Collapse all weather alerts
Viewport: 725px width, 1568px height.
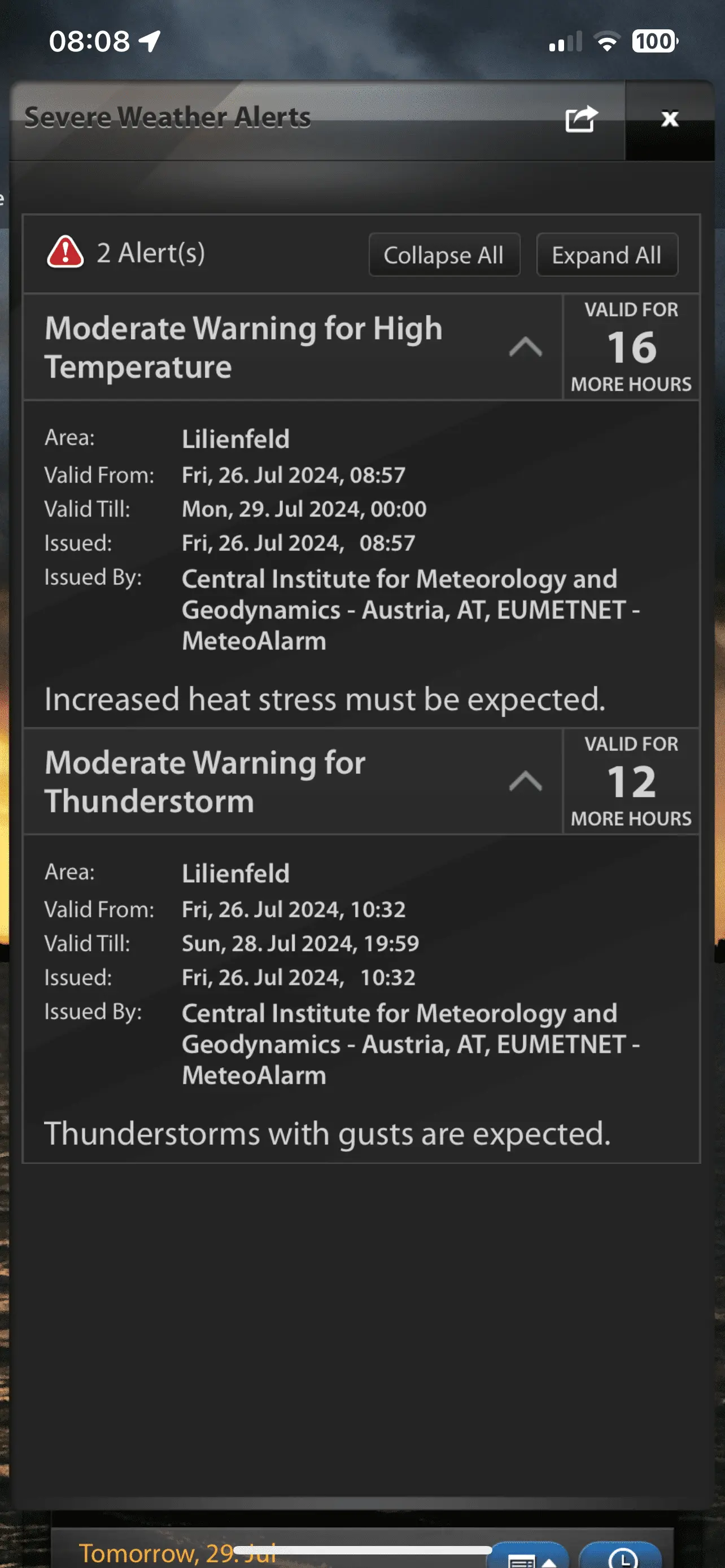click(444, 255)
